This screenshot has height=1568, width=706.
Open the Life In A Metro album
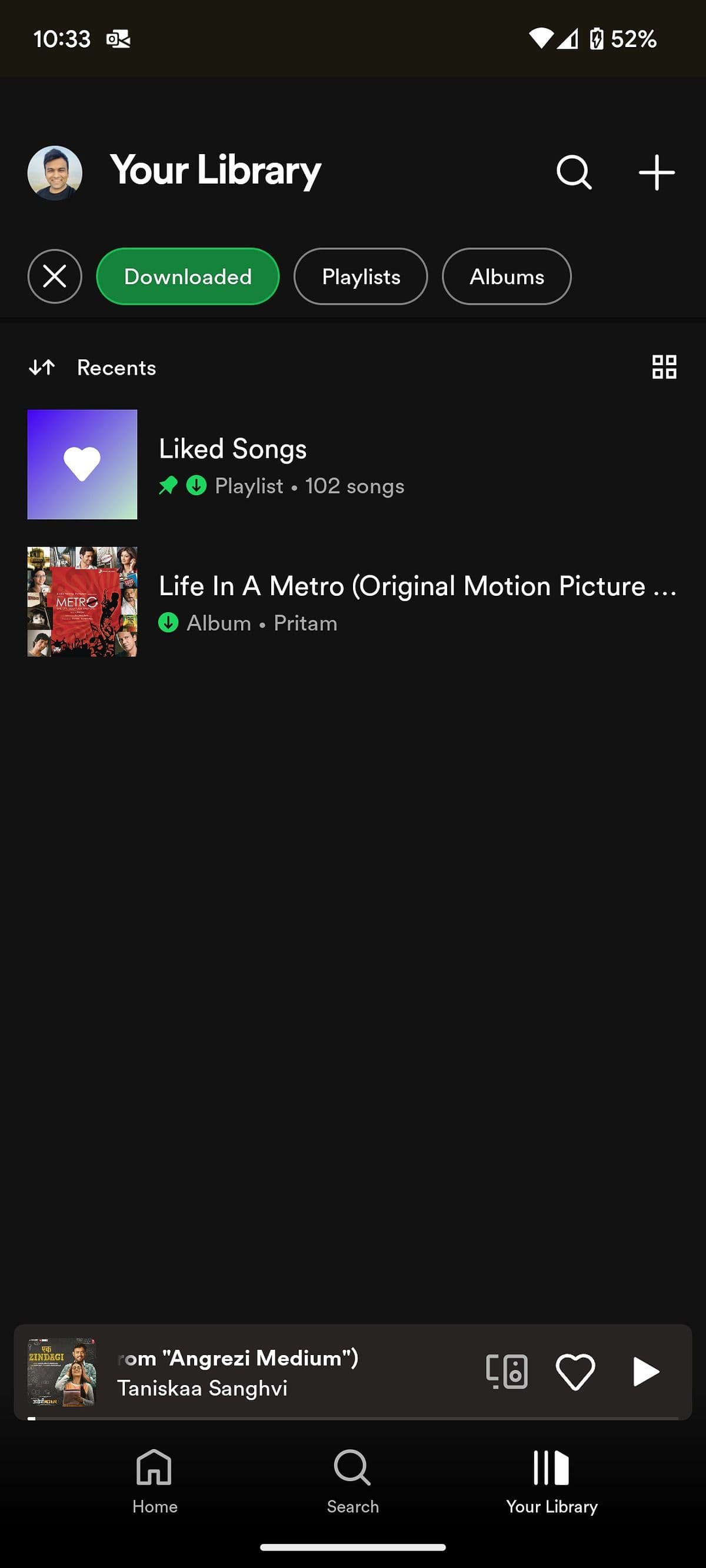tap(305, 602)
